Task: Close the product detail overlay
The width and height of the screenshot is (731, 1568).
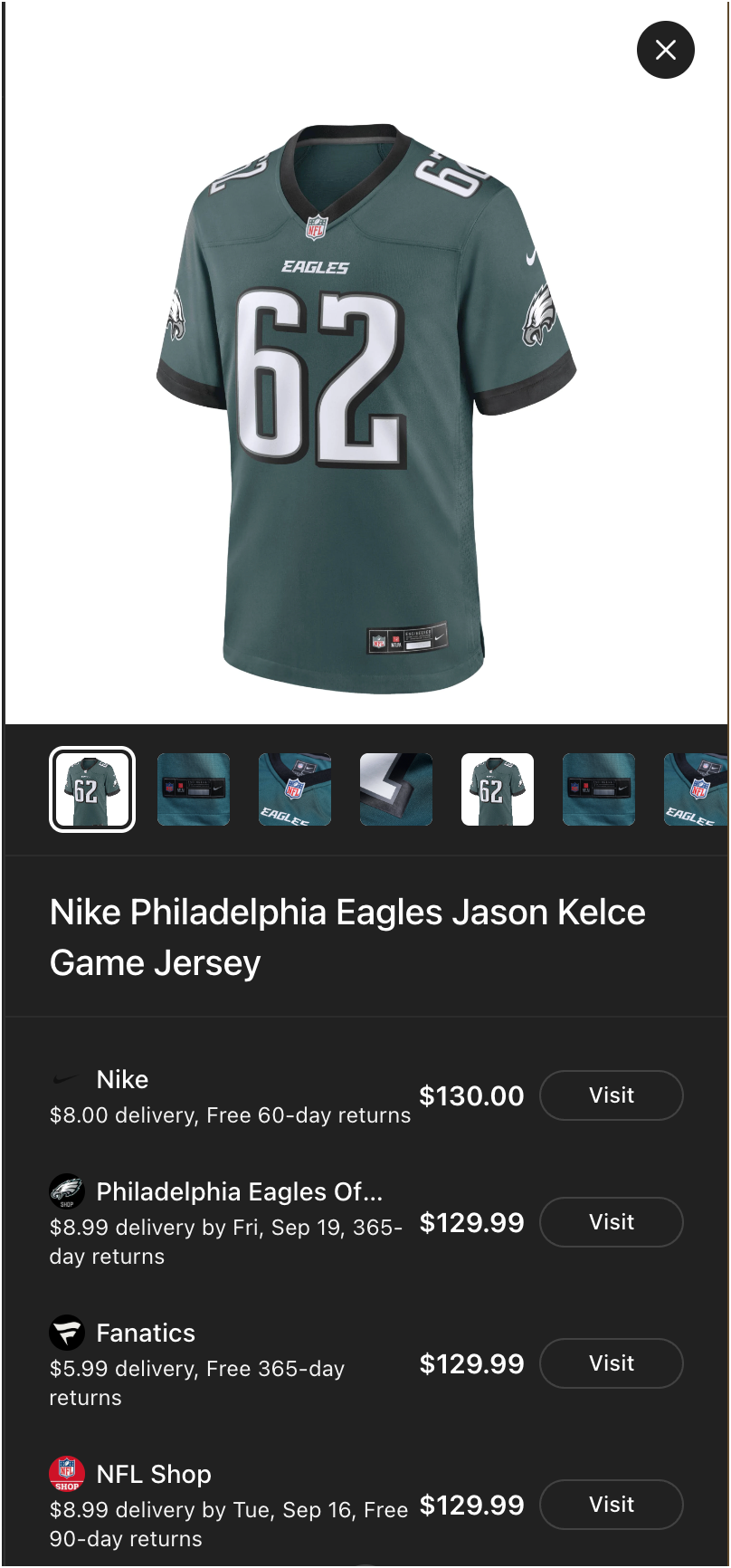Action: (666, 50)
